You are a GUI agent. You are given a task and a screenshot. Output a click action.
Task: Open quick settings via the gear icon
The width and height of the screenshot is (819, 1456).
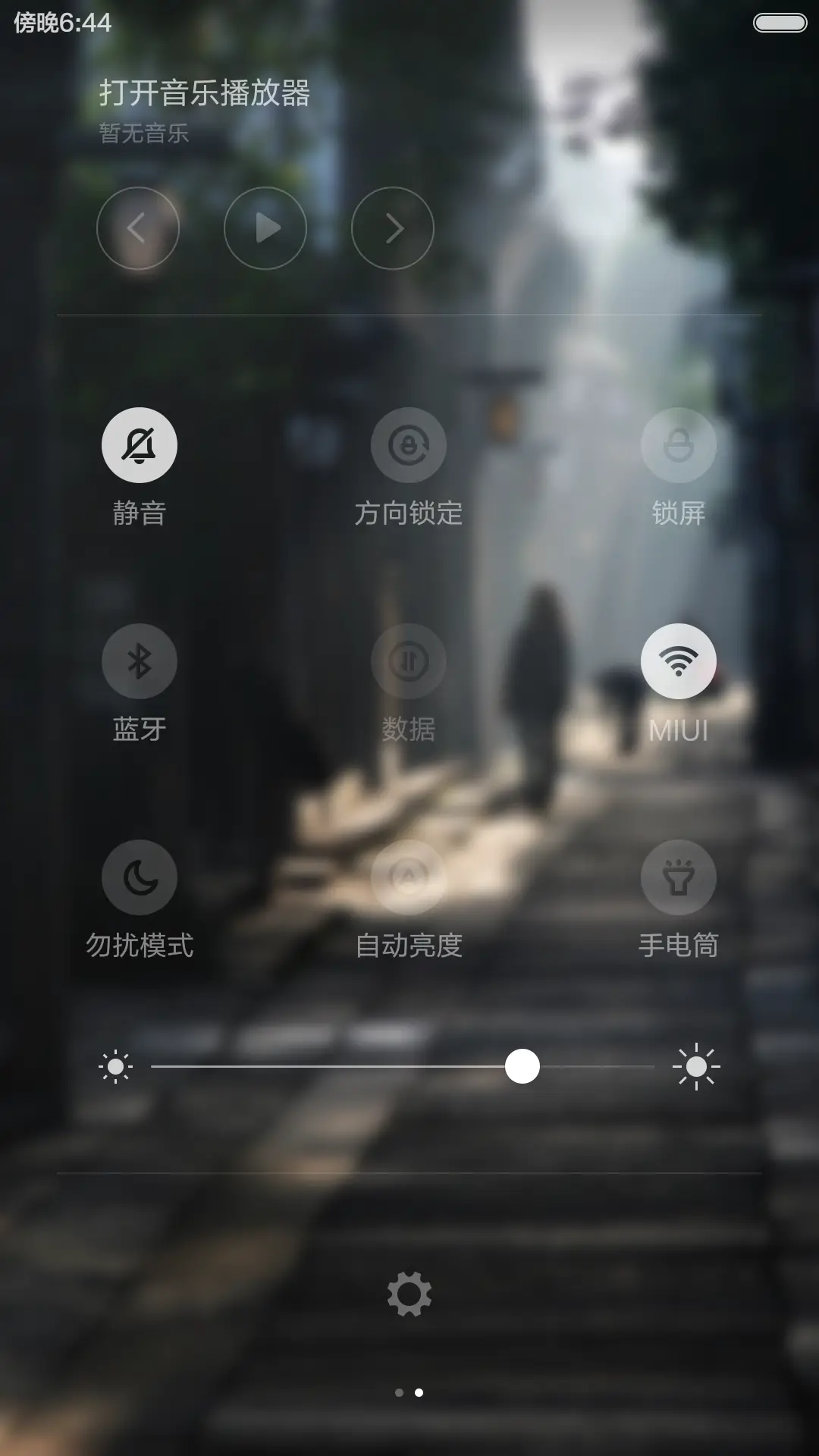coord(409,1292)
